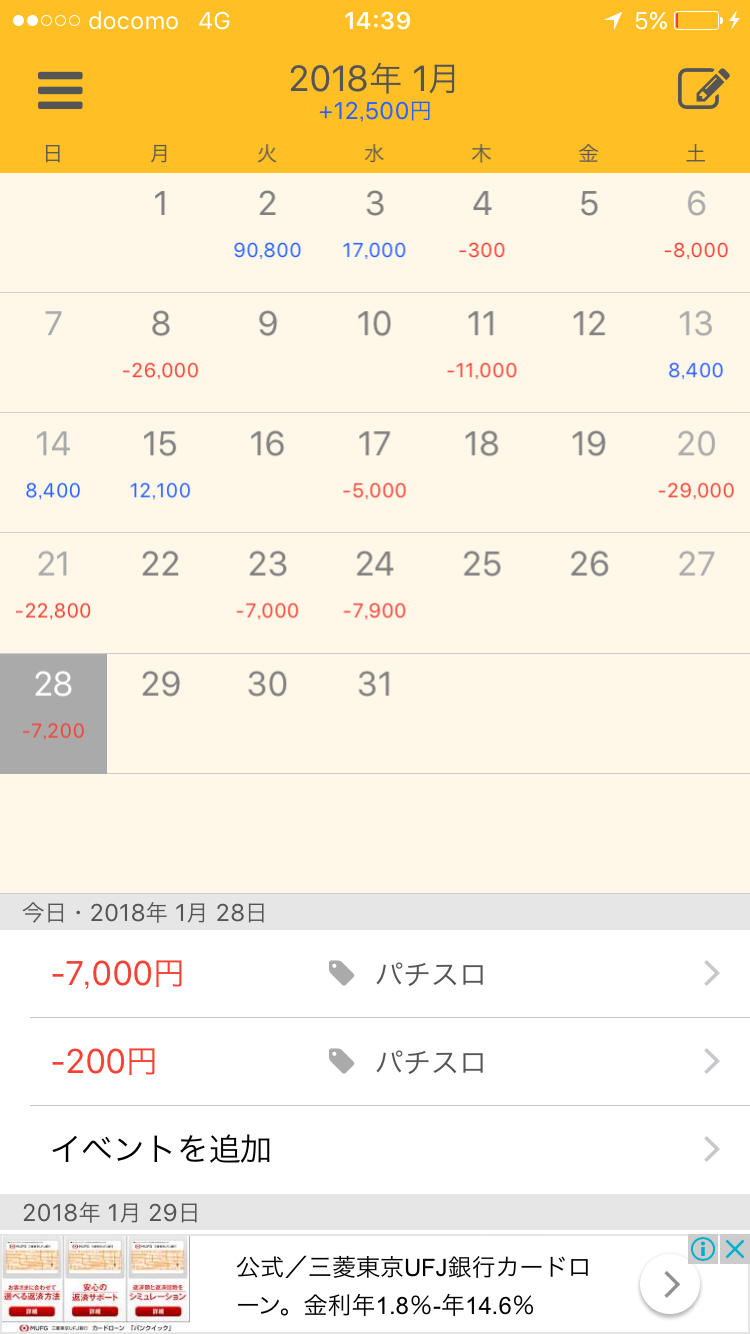Tap イベントを追加 to add event
Screen dimensions: 750x1334
[375, 1149]
